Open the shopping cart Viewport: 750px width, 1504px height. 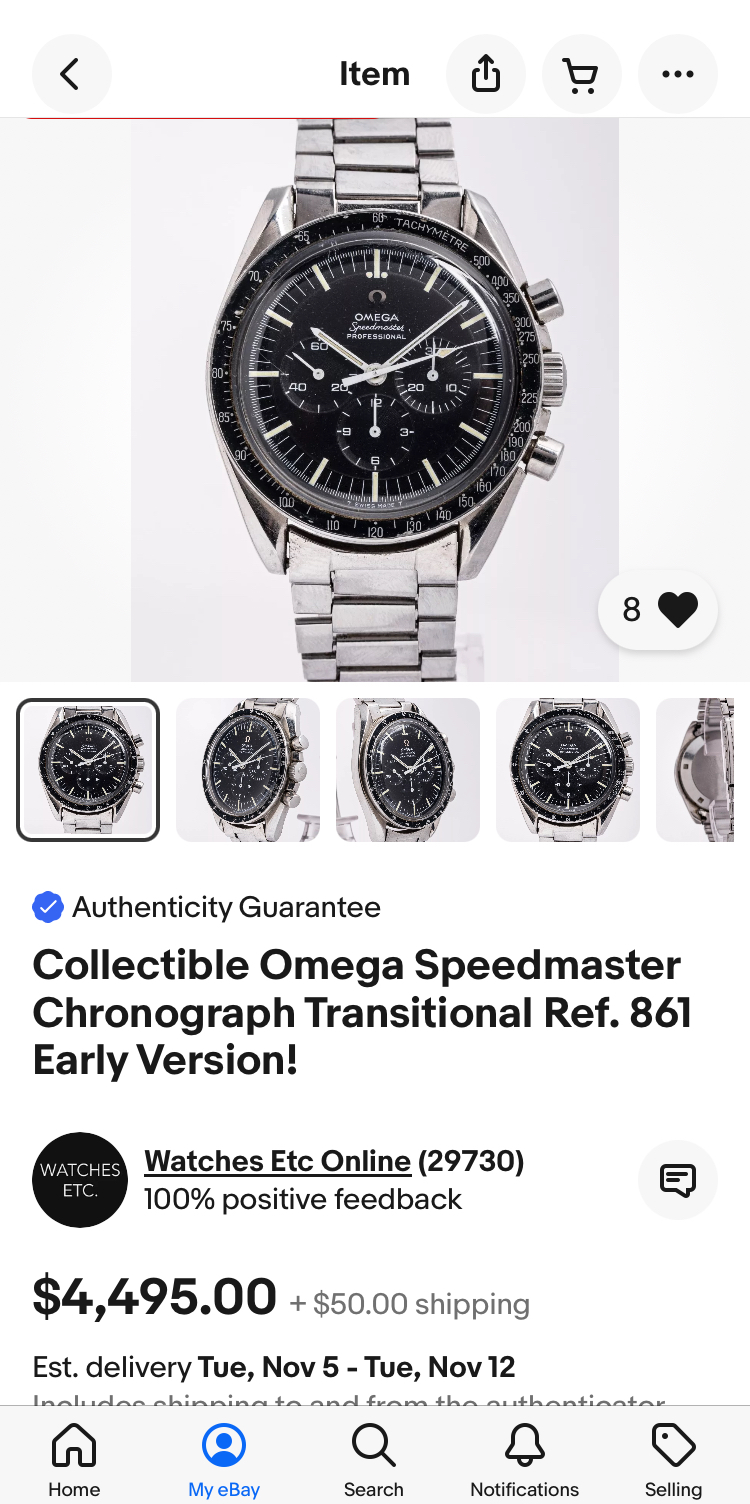(581, 74)
